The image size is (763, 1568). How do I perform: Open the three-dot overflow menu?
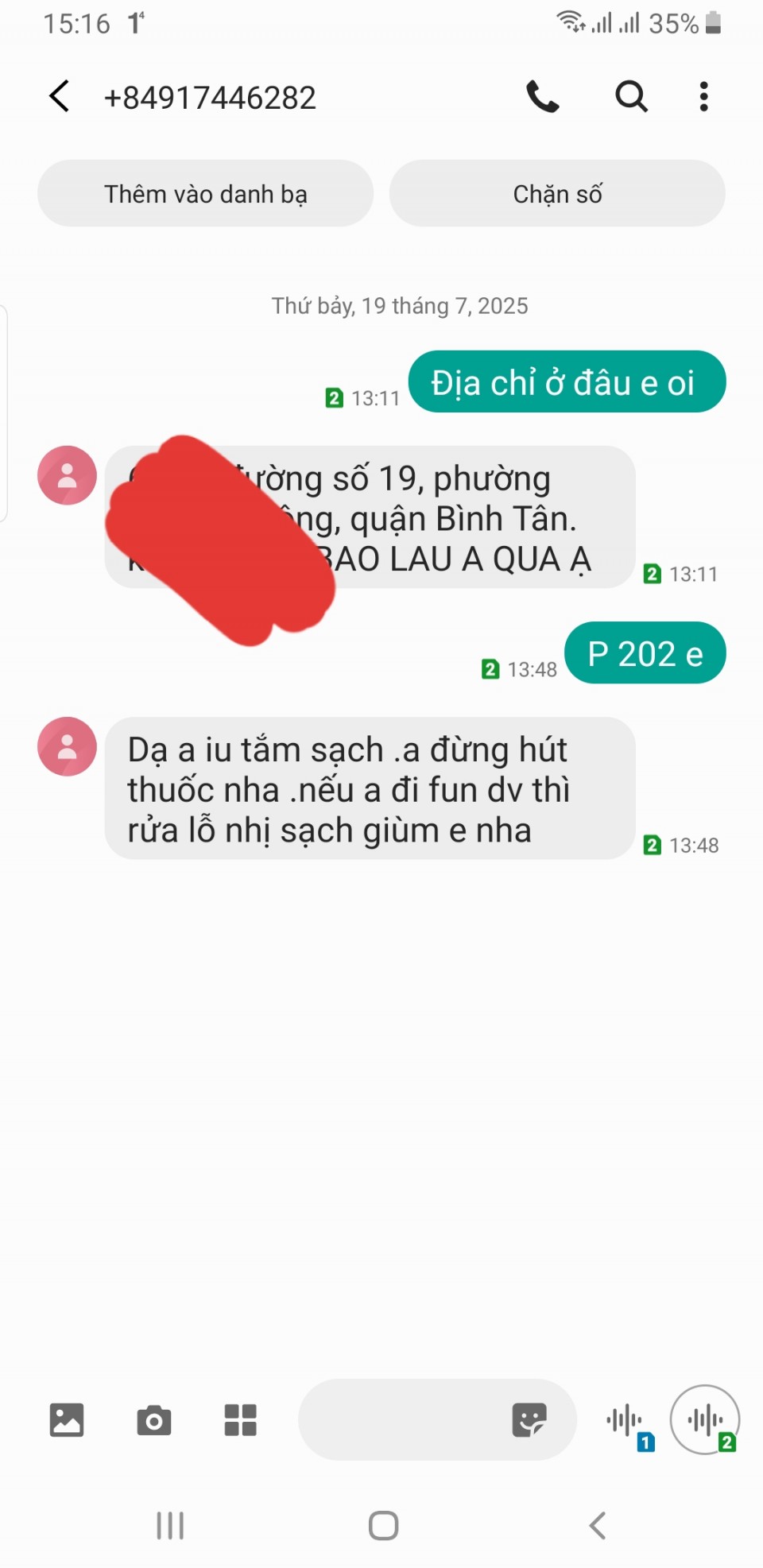coord(703,97)
